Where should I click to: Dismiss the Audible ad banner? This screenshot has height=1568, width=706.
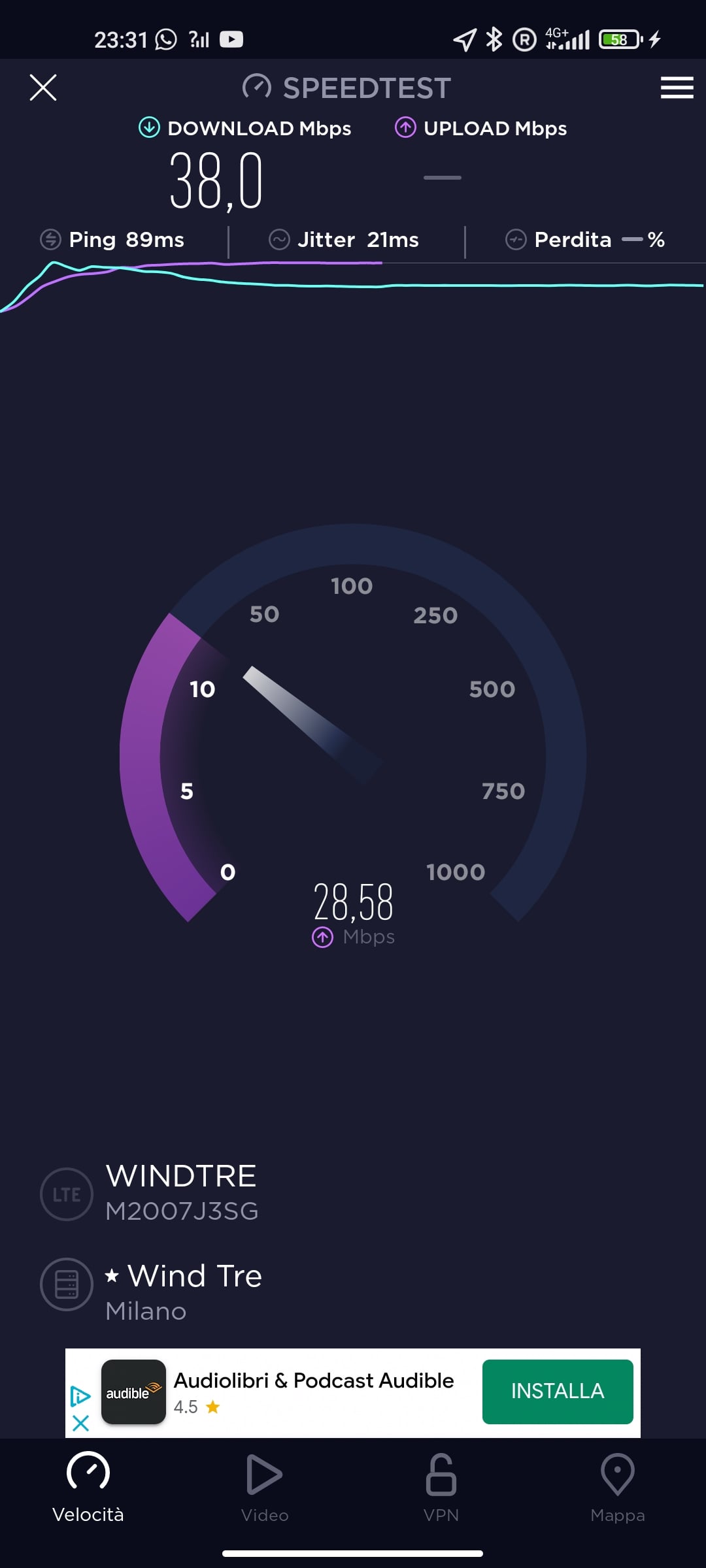click(x=80, y=1422)
